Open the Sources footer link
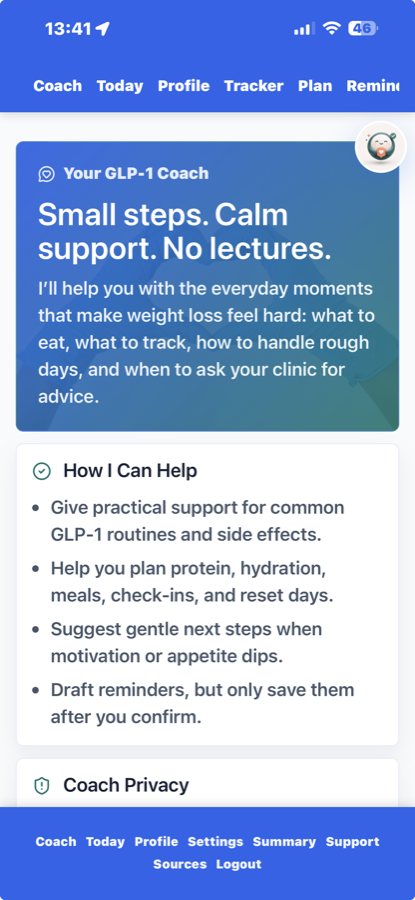The height and width of the screenshot is (900, 415). coord(180,864)
